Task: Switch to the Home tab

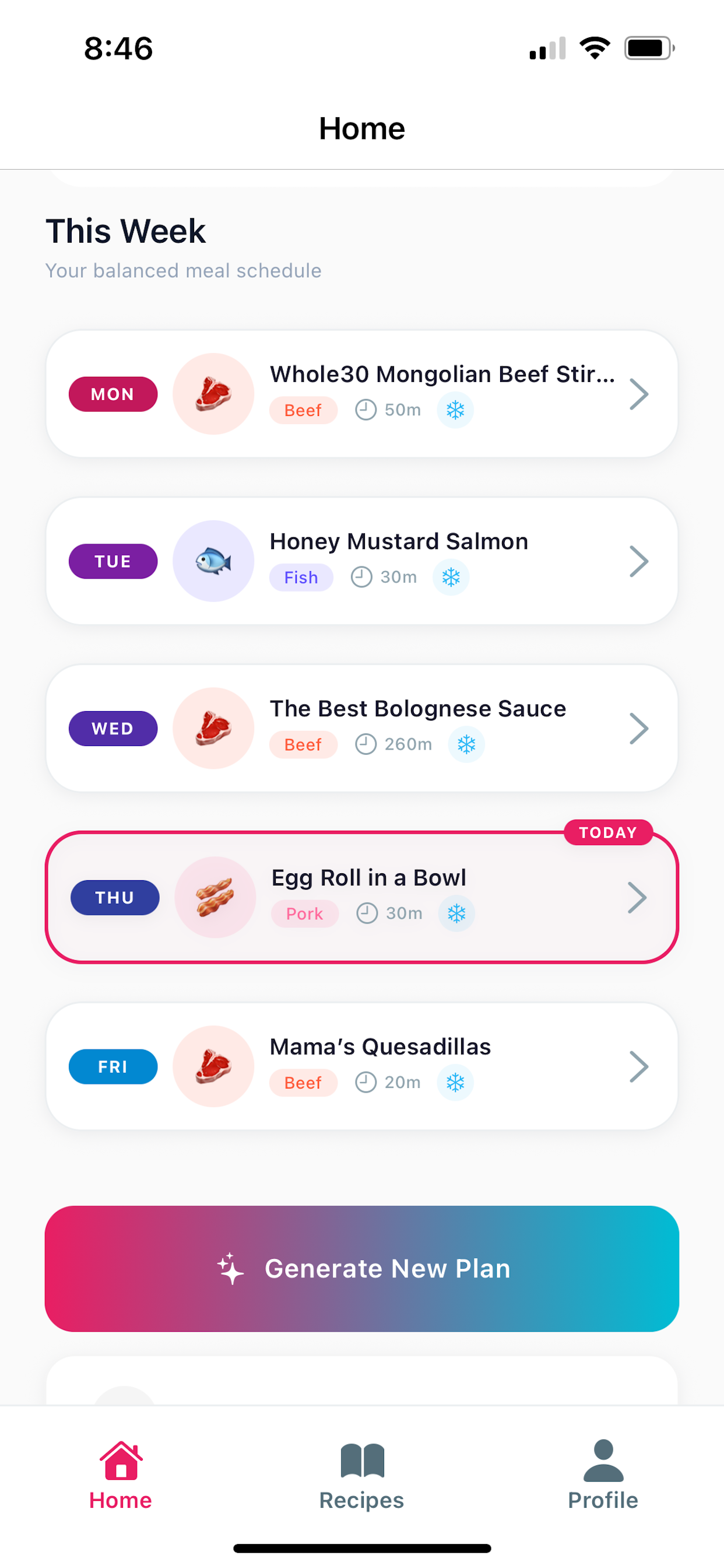Action: (x=120, y=1473)
